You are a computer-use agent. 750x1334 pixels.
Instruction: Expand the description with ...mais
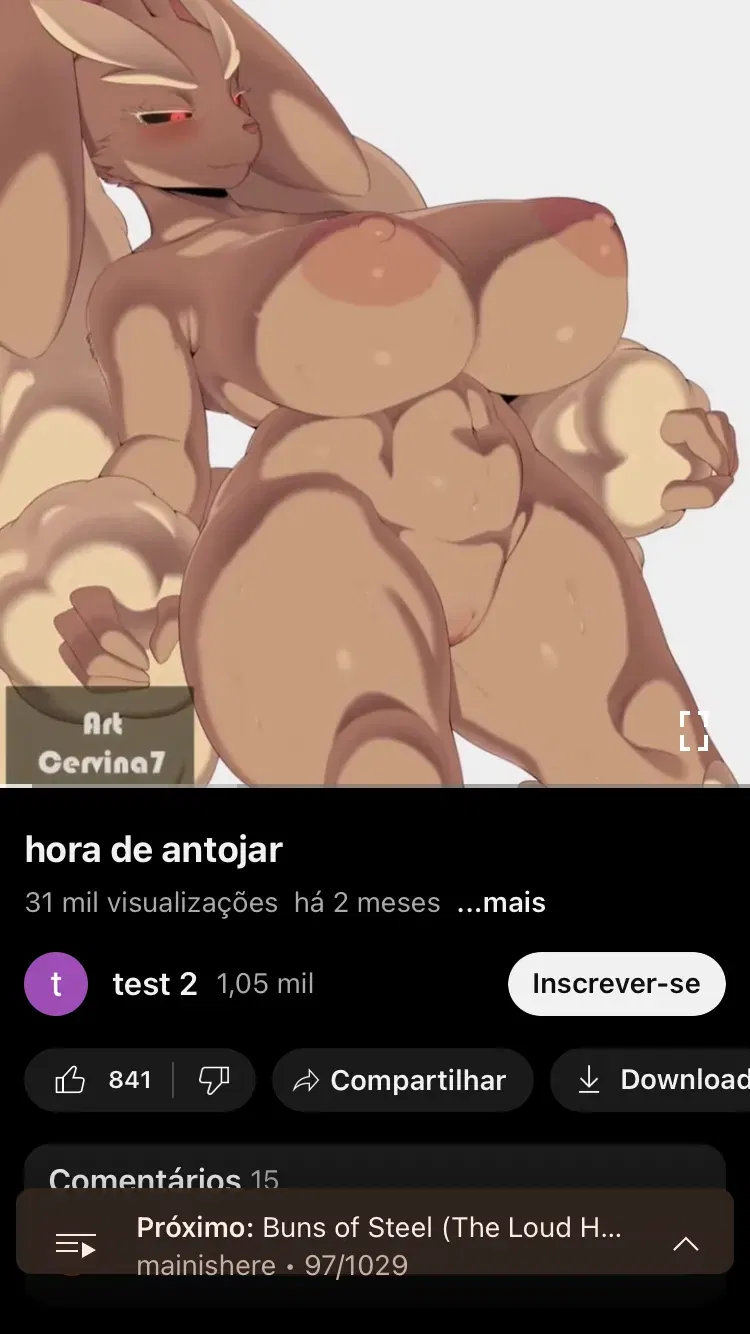coord(501,903)
